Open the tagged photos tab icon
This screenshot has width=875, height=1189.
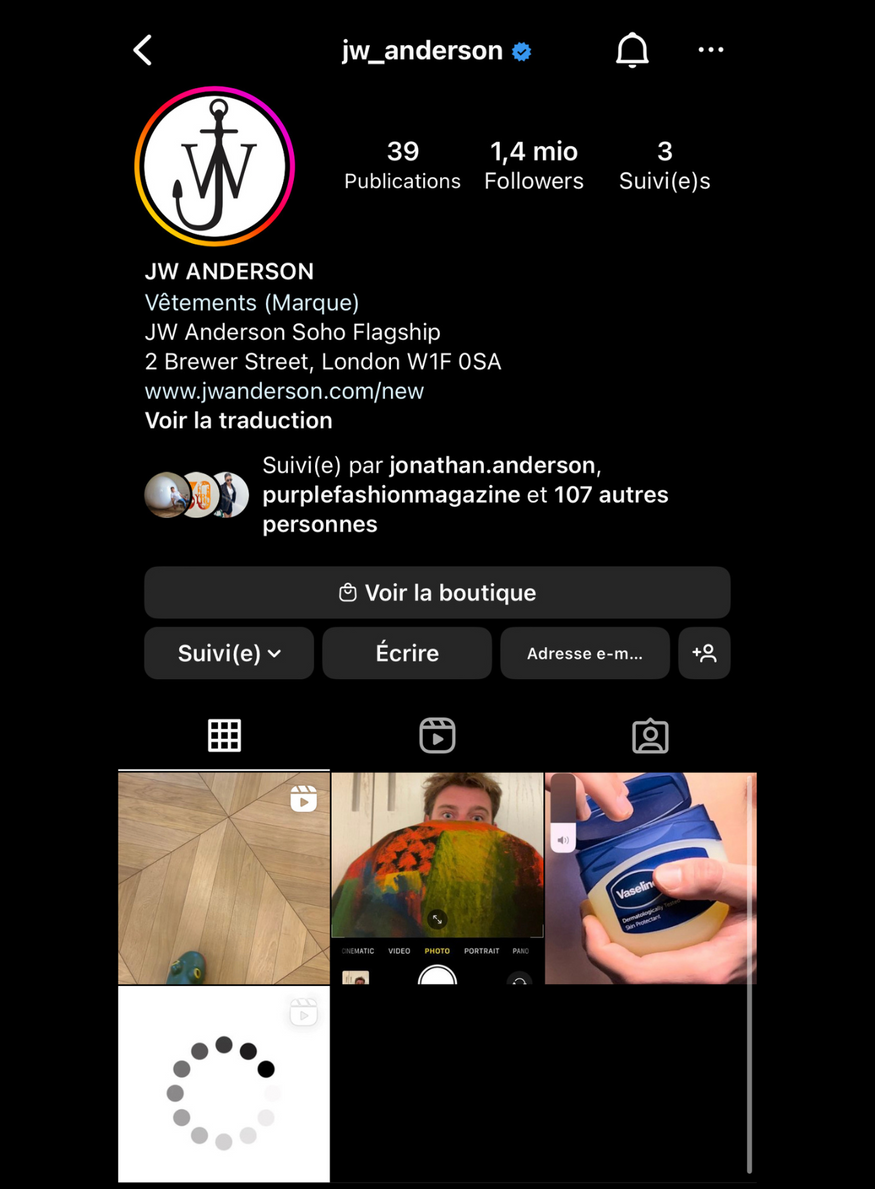pyautogui.click(x=650, y=735)
